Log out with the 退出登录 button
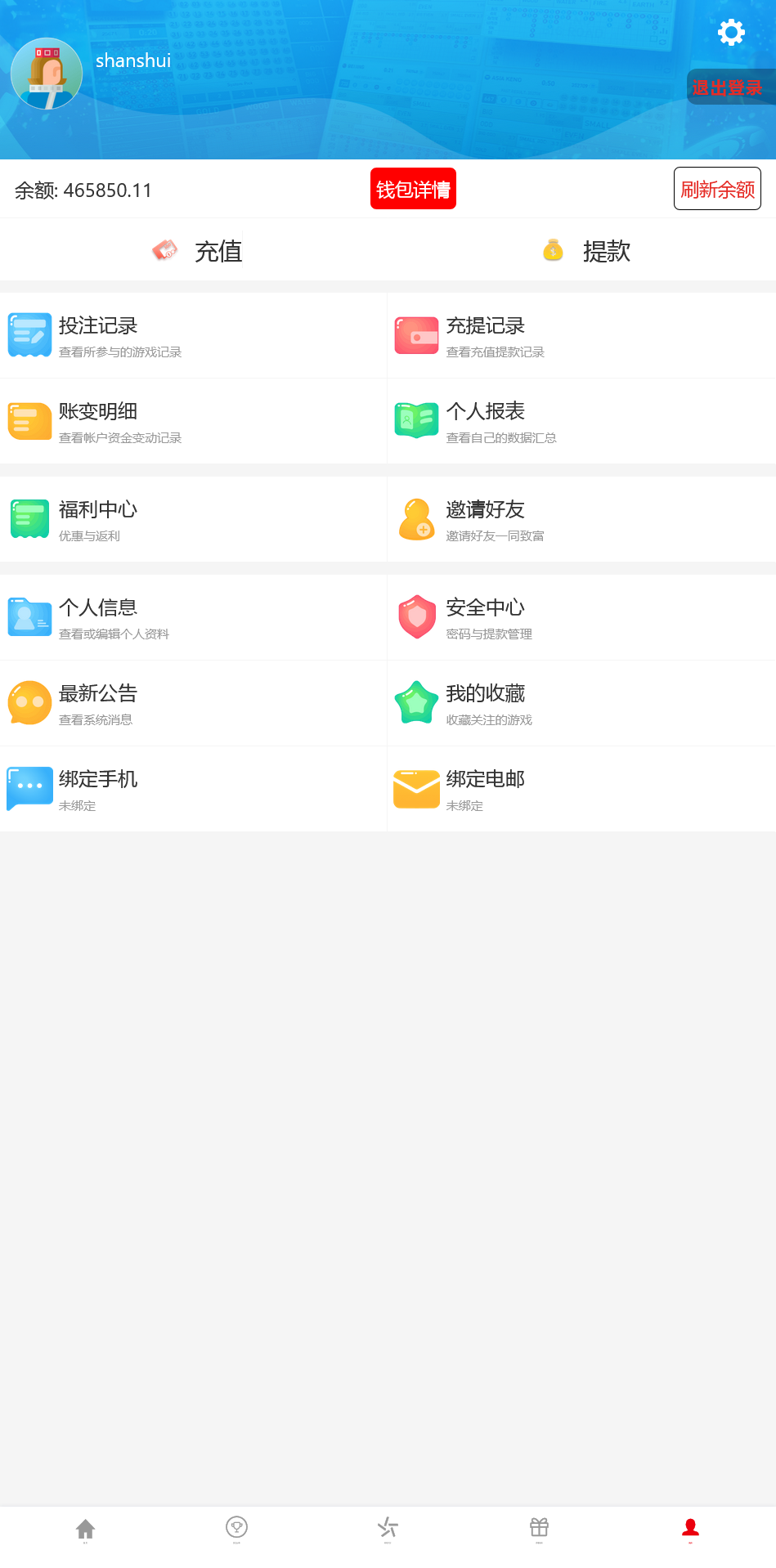Viewport: 776px width, 1568px height. click(x=730, y=87)
